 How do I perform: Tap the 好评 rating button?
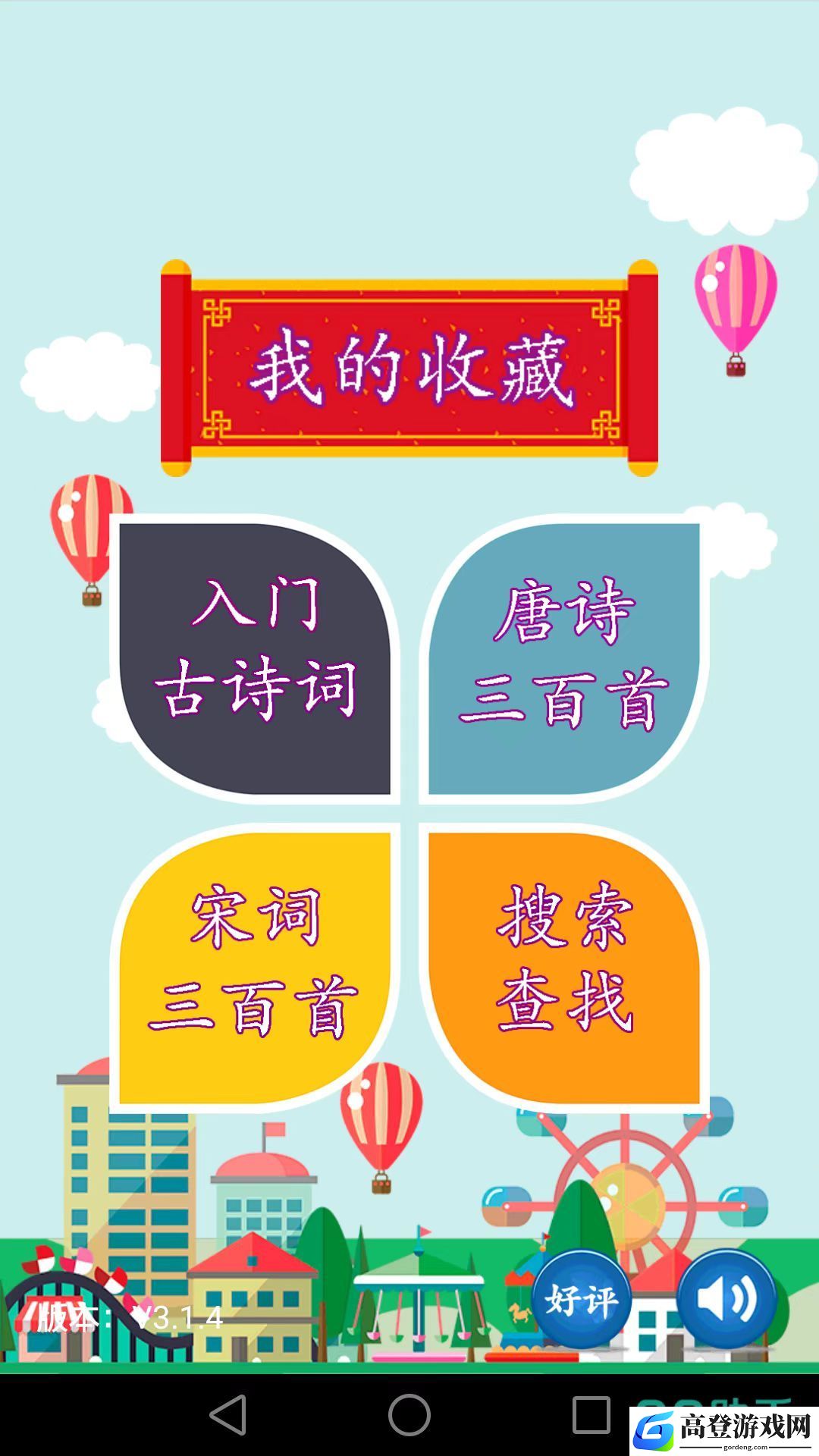[581, 1300]
